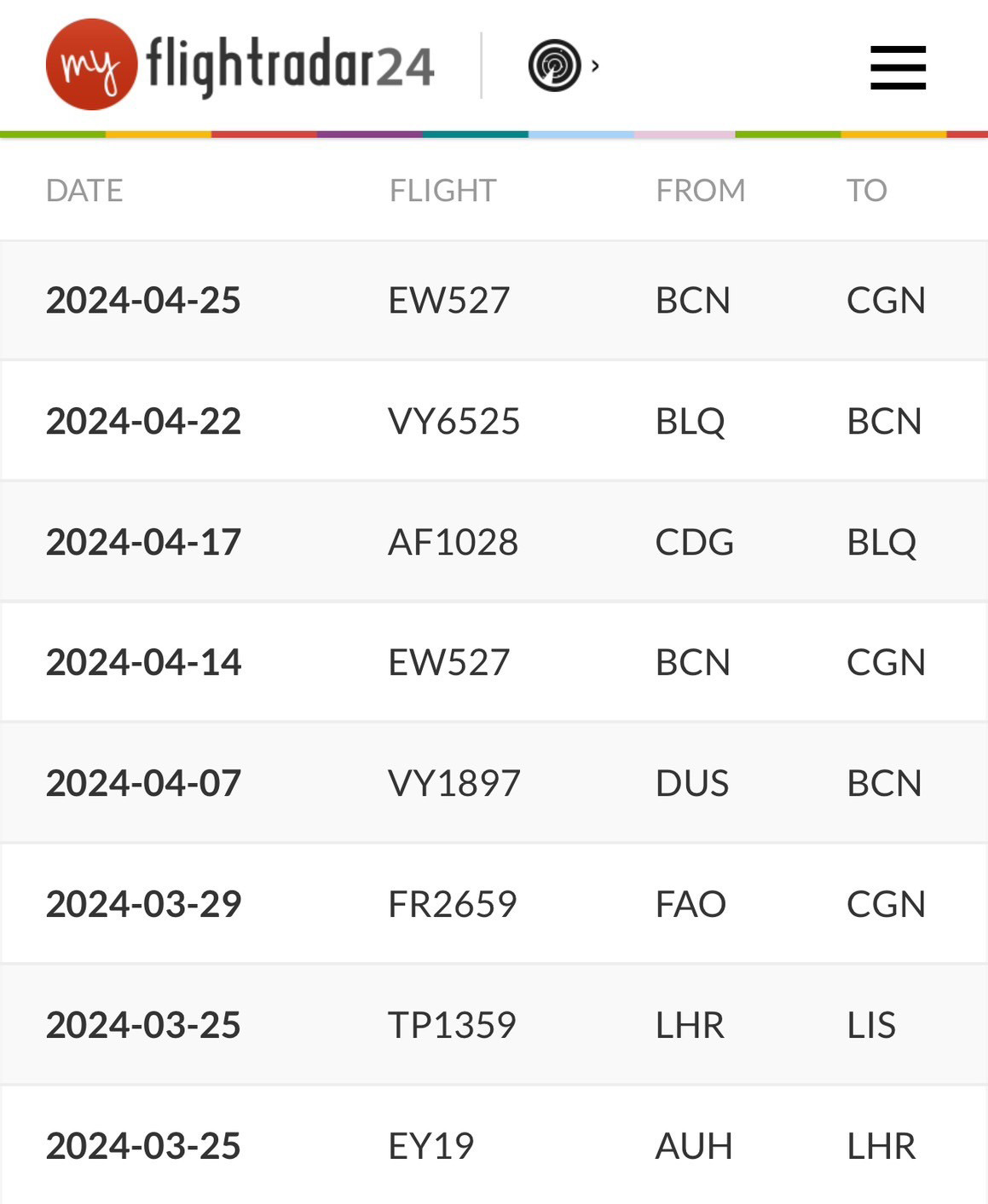The height and width of the screenshot is (1204, 988).
Task: Go to my flightradar24 home logo
Action: pyautogui.click(x=240, y=65)
